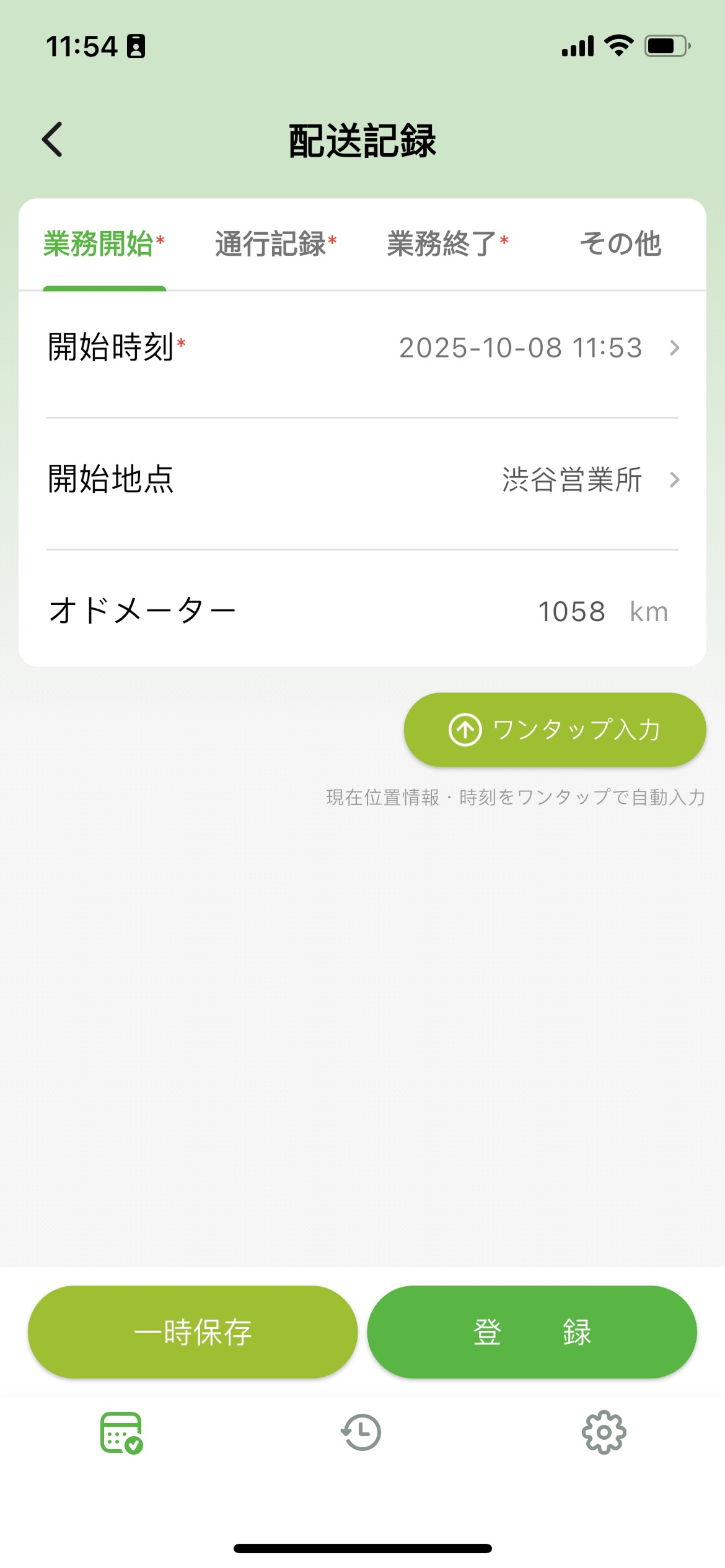Open the settings gear icon at the bottom
725x1568 pixels.
(604, 1431)
